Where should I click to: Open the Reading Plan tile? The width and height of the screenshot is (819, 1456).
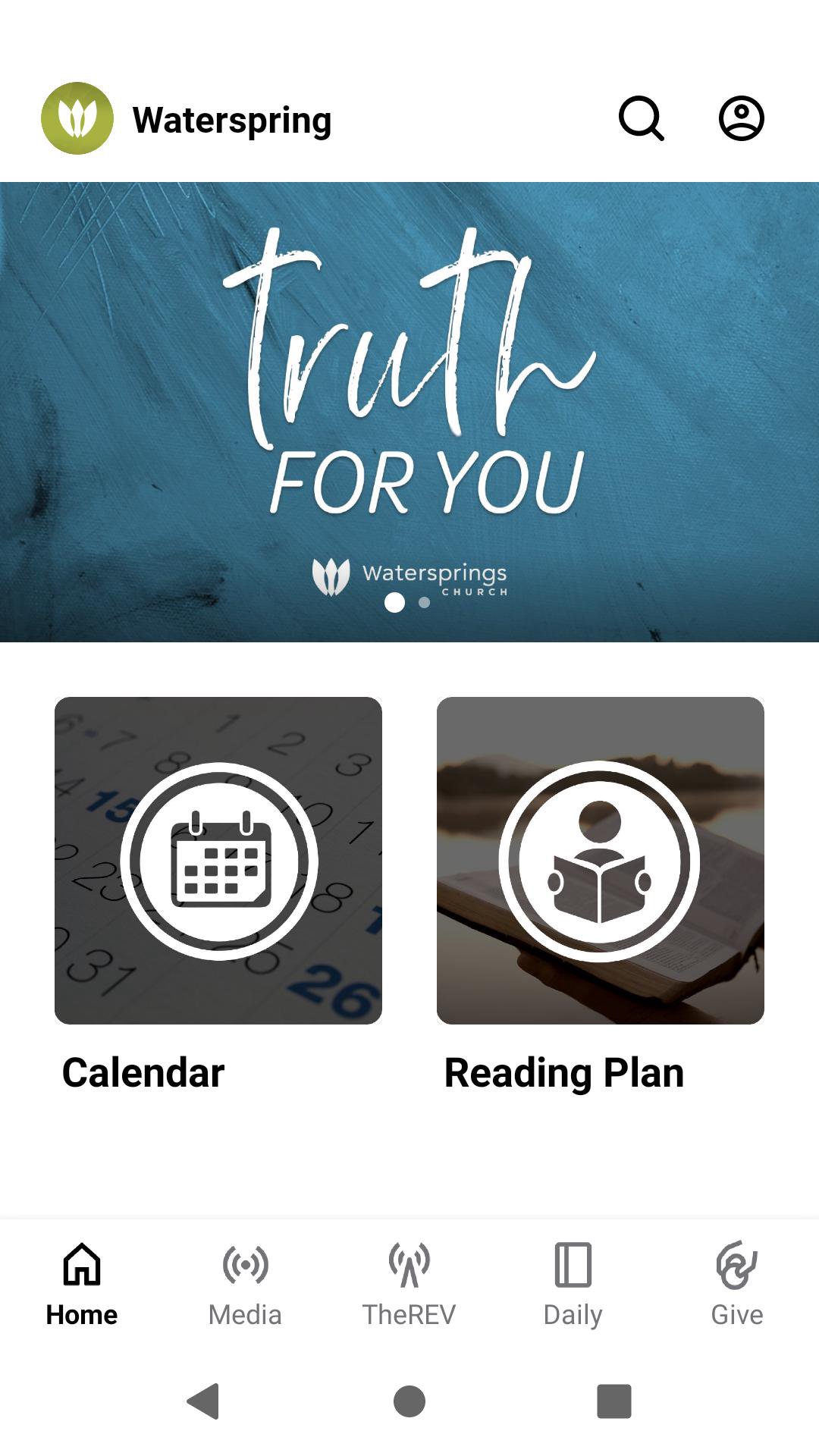point(601,860)
